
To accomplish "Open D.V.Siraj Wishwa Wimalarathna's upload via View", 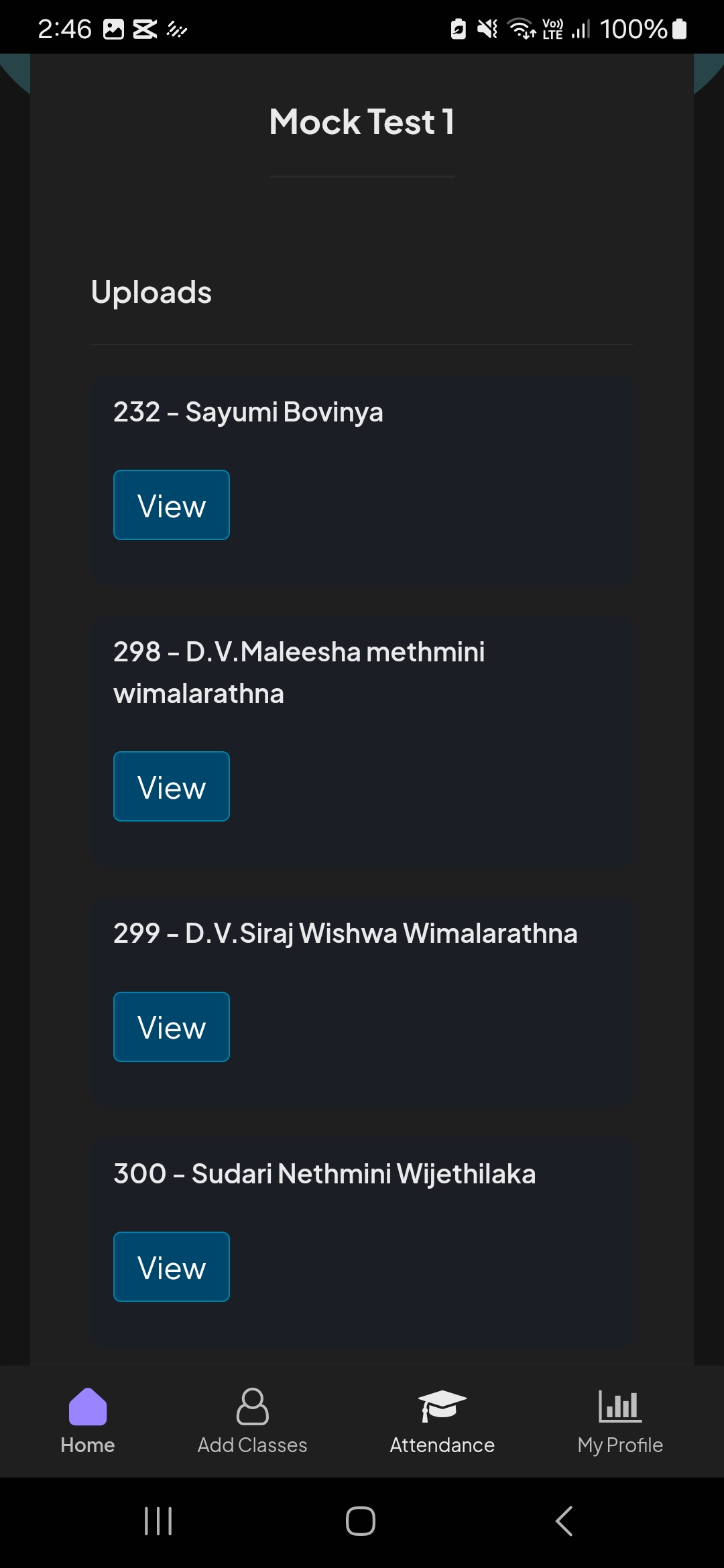I will pyautogui.click(x=172, y=1027).
